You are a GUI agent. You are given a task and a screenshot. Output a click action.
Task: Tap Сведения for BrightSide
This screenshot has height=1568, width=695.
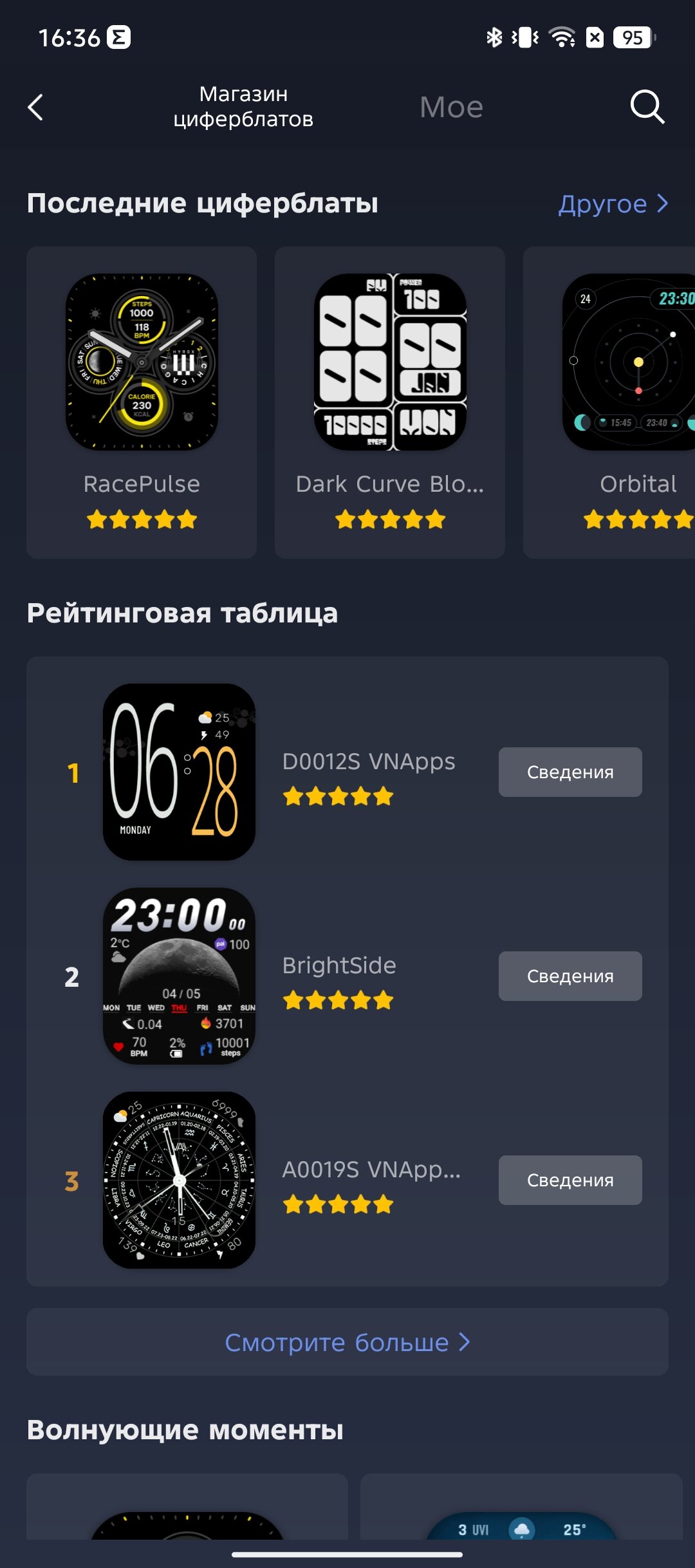coord(570,976)
